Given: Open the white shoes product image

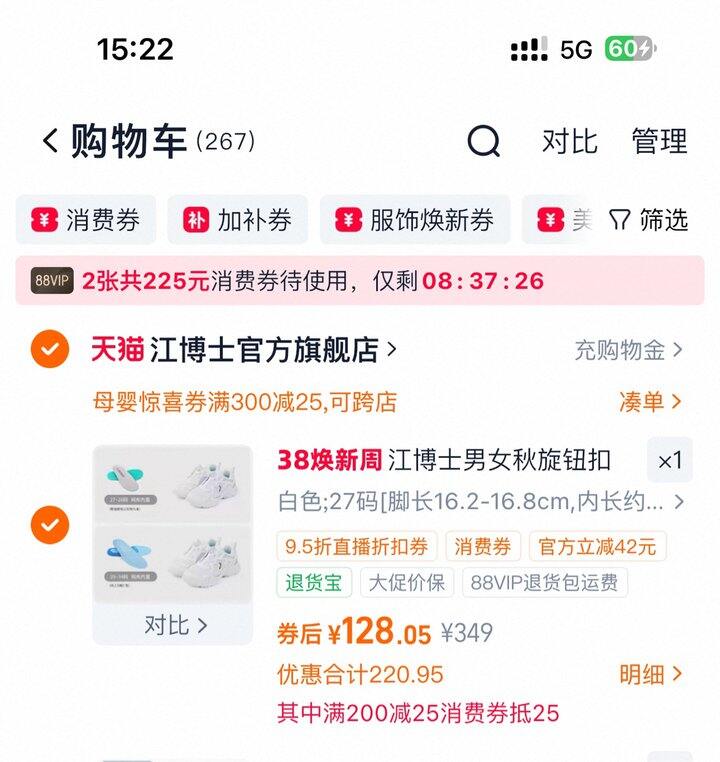Looking at the screenshot, I should [173, 524].
